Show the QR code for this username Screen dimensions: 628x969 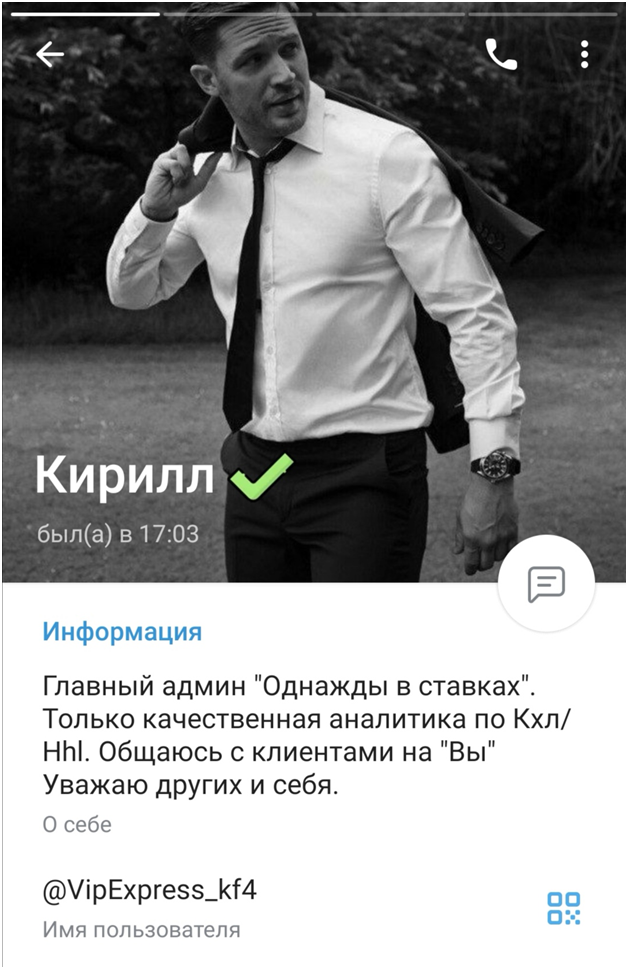pyautogui.click(x=563, y=908)
